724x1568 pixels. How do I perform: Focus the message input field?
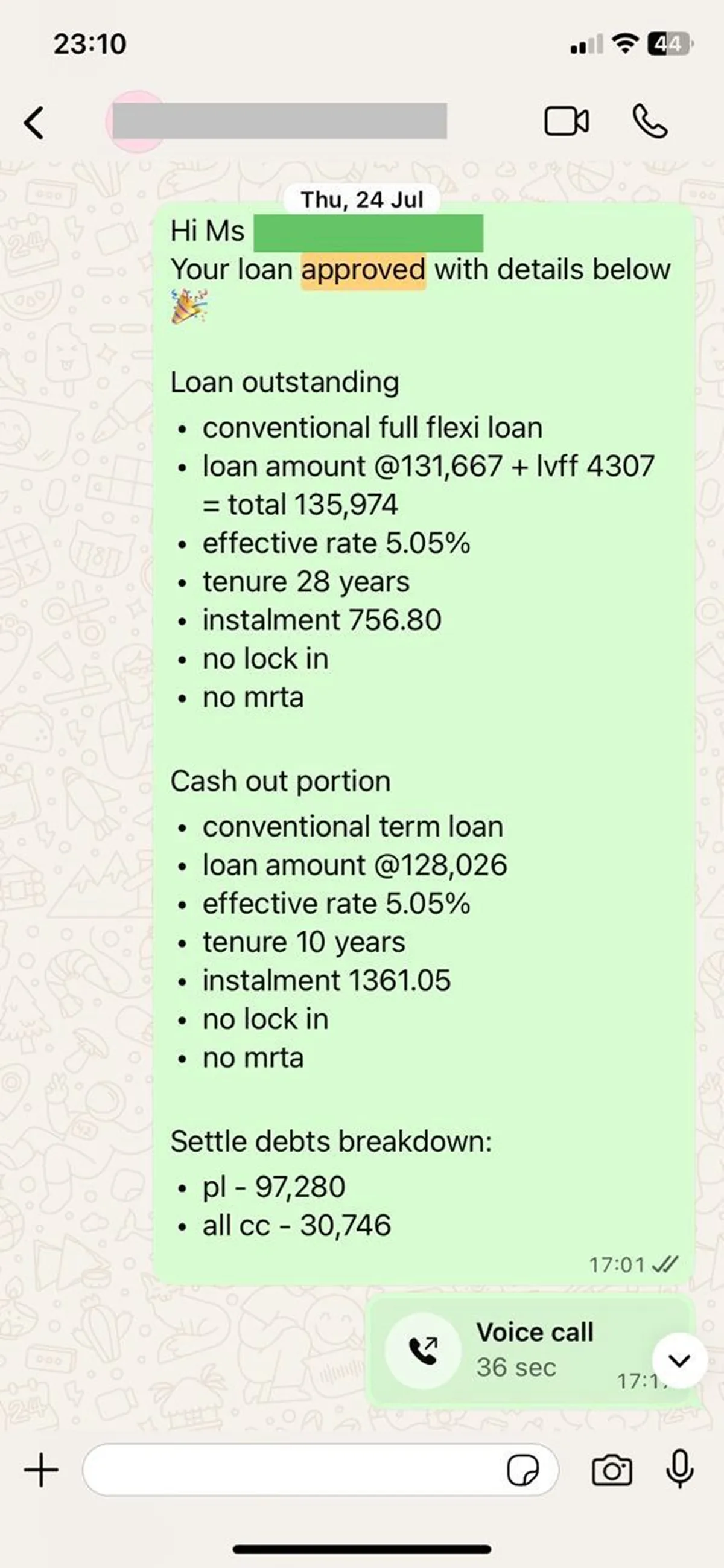click(x=292, y=1470)
